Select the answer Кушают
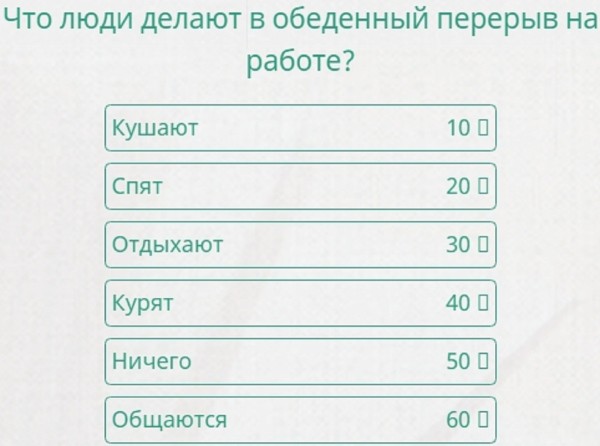The height and width of the screenshot is (446, 600). pyautogui.click(x=300, y=128)
